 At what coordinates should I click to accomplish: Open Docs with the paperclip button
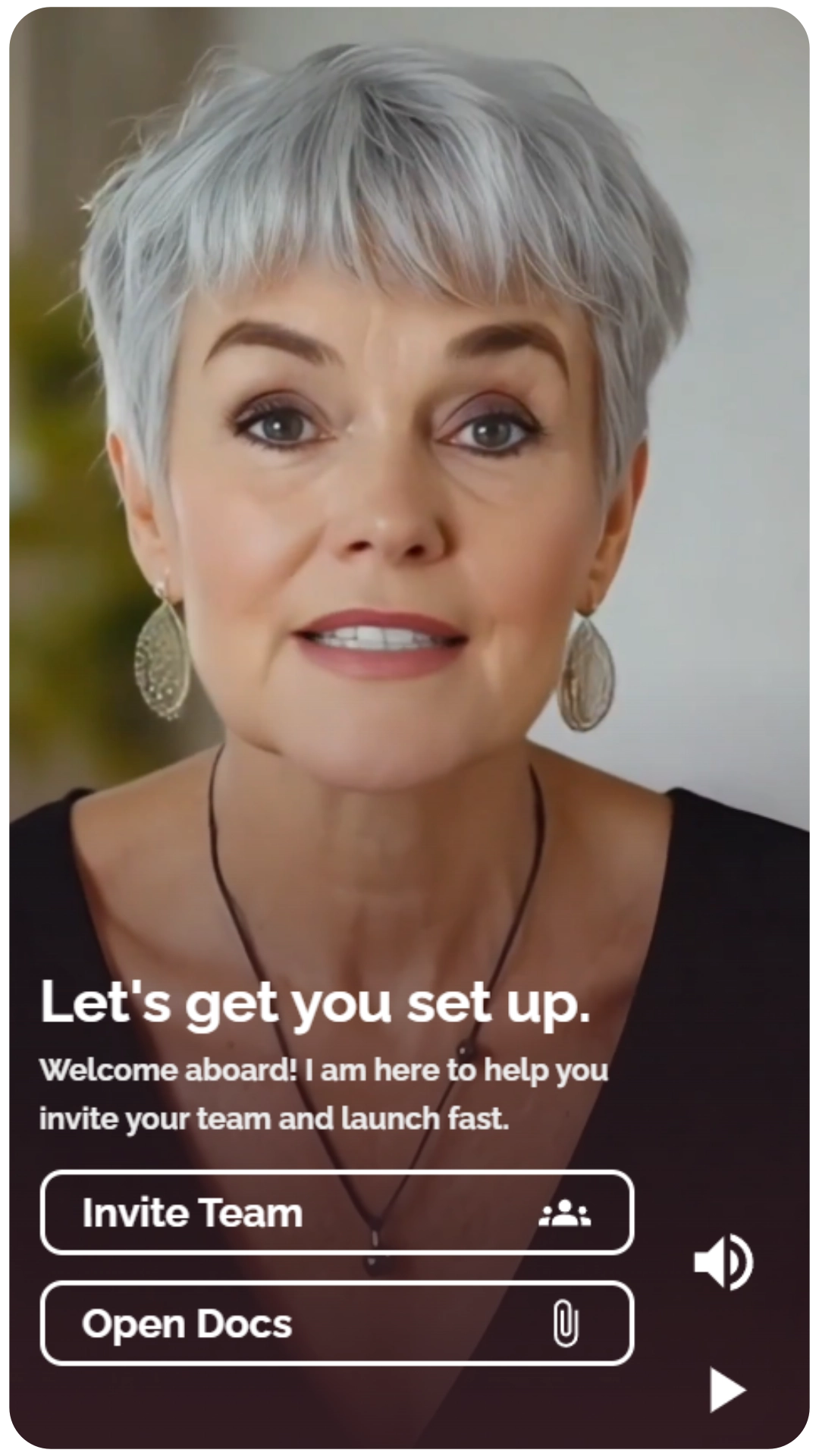tap(337, 1323)
